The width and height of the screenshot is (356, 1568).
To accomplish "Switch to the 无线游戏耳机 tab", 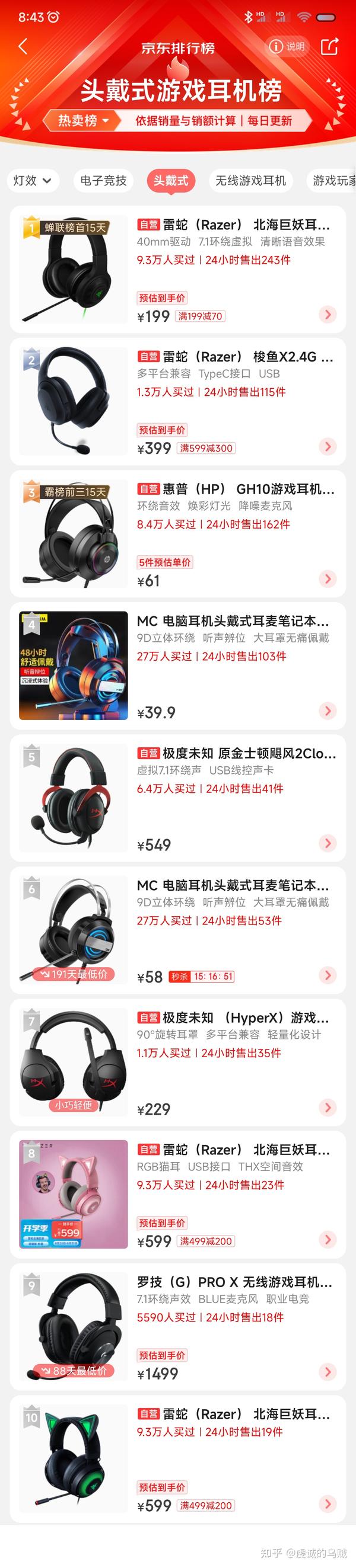I will (250, 180).
